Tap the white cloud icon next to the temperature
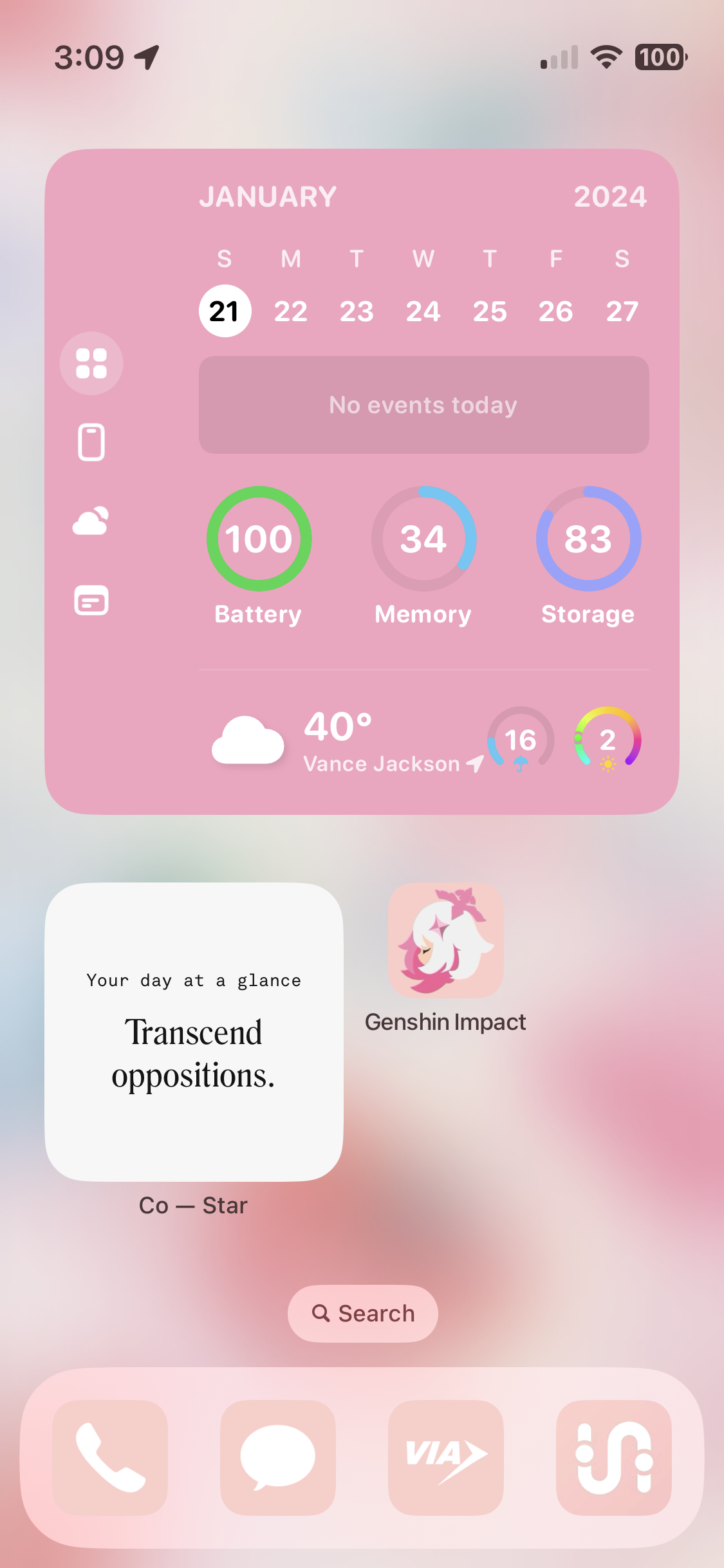The width and height of the screenshot is (724, 1568). click(248, 742)
